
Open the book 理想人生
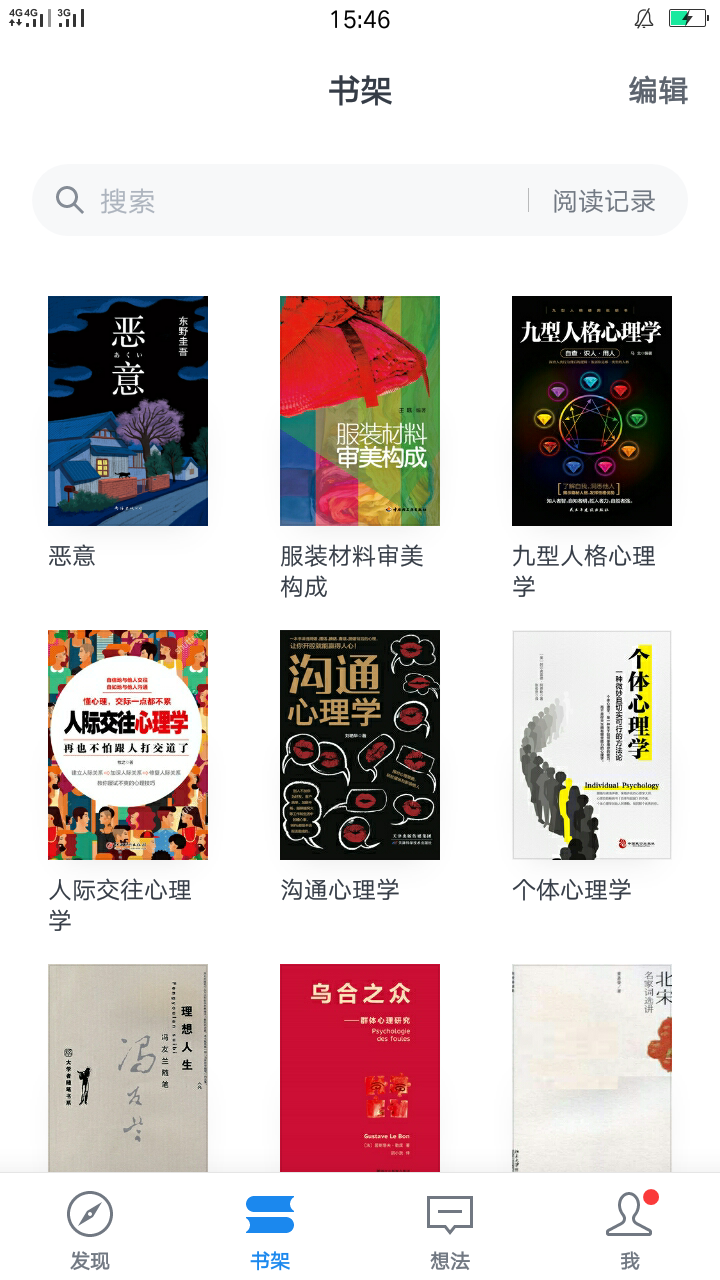click(128, 1066)
